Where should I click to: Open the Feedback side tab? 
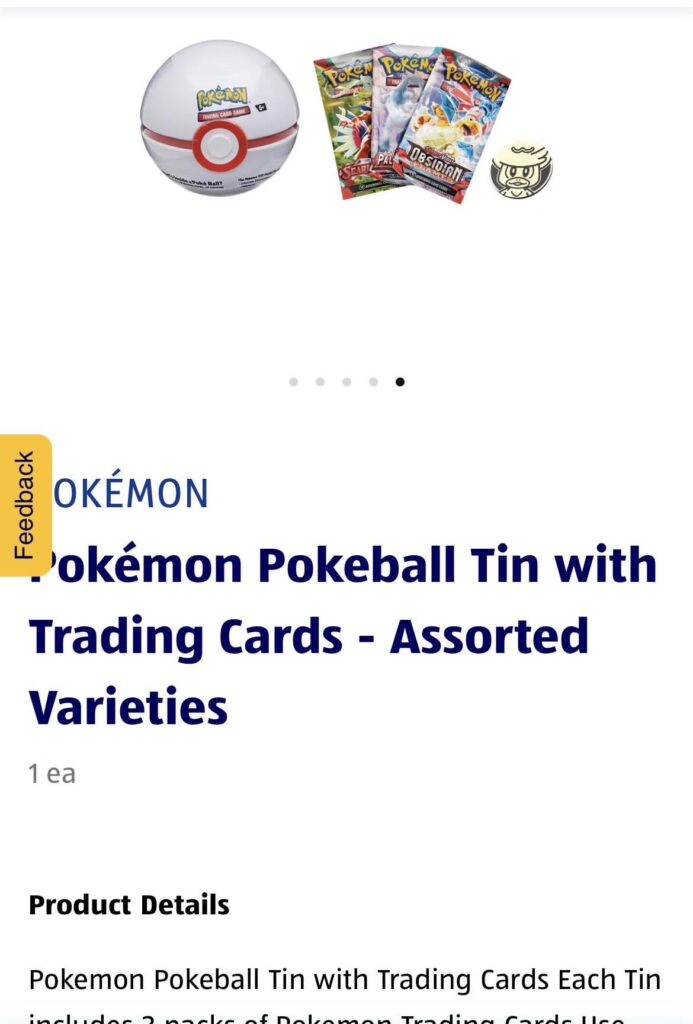coord(25,505)
